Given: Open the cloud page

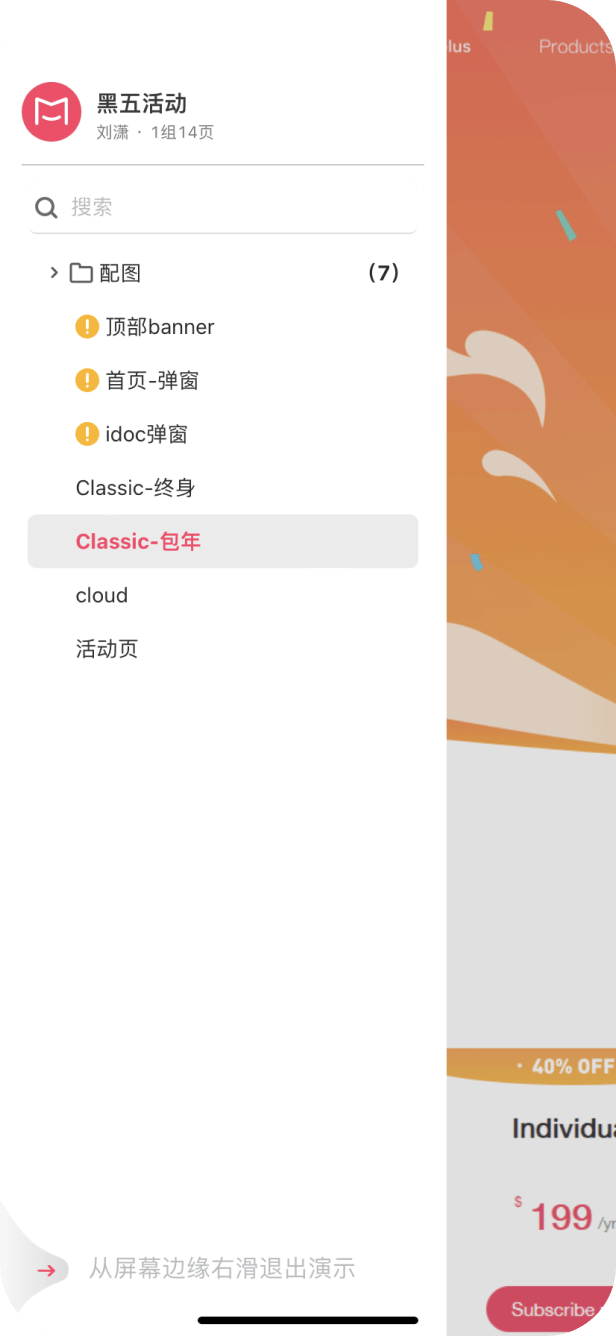Looking at the screenshot, I should pos(102,596).
